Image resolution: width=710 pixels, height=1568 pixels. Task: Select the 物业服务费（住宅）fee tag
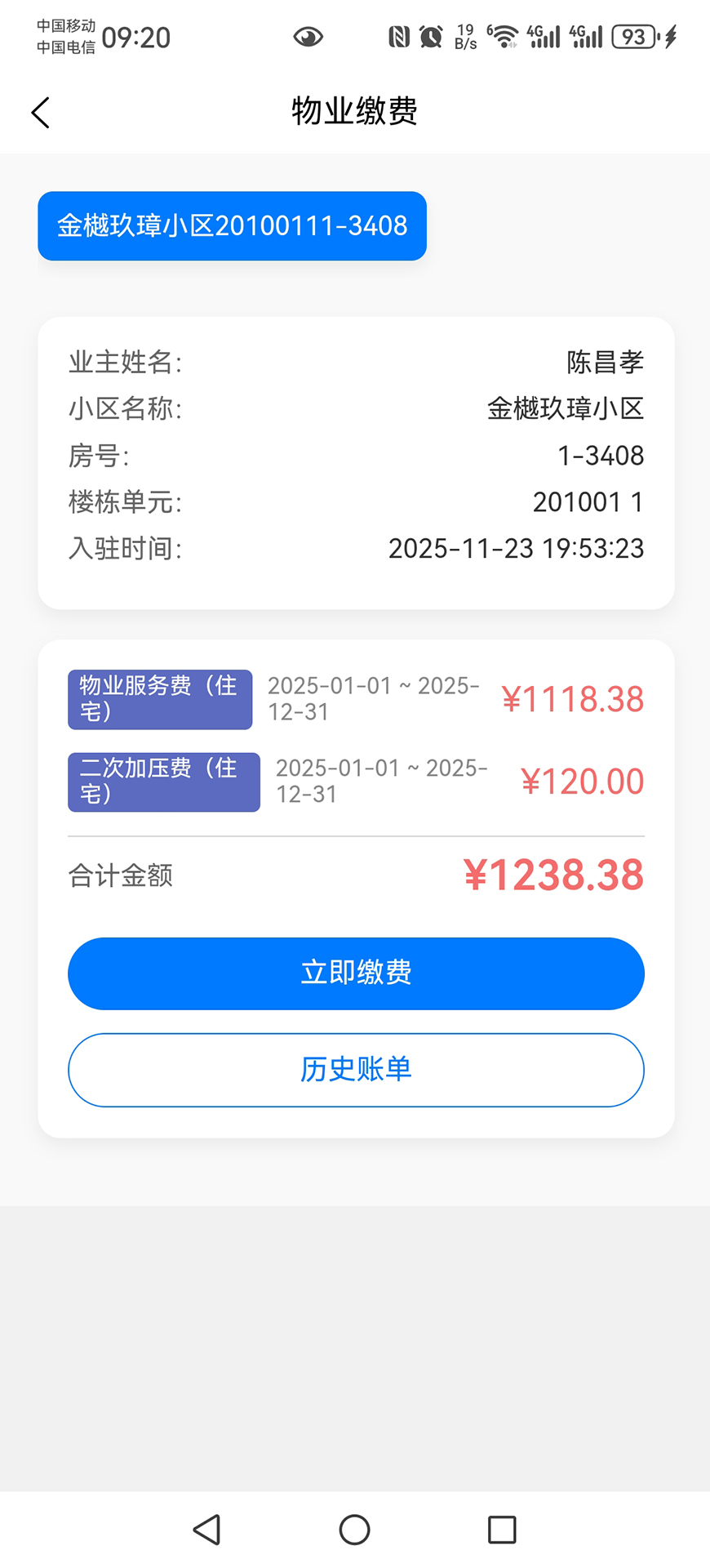coord(159,699)
